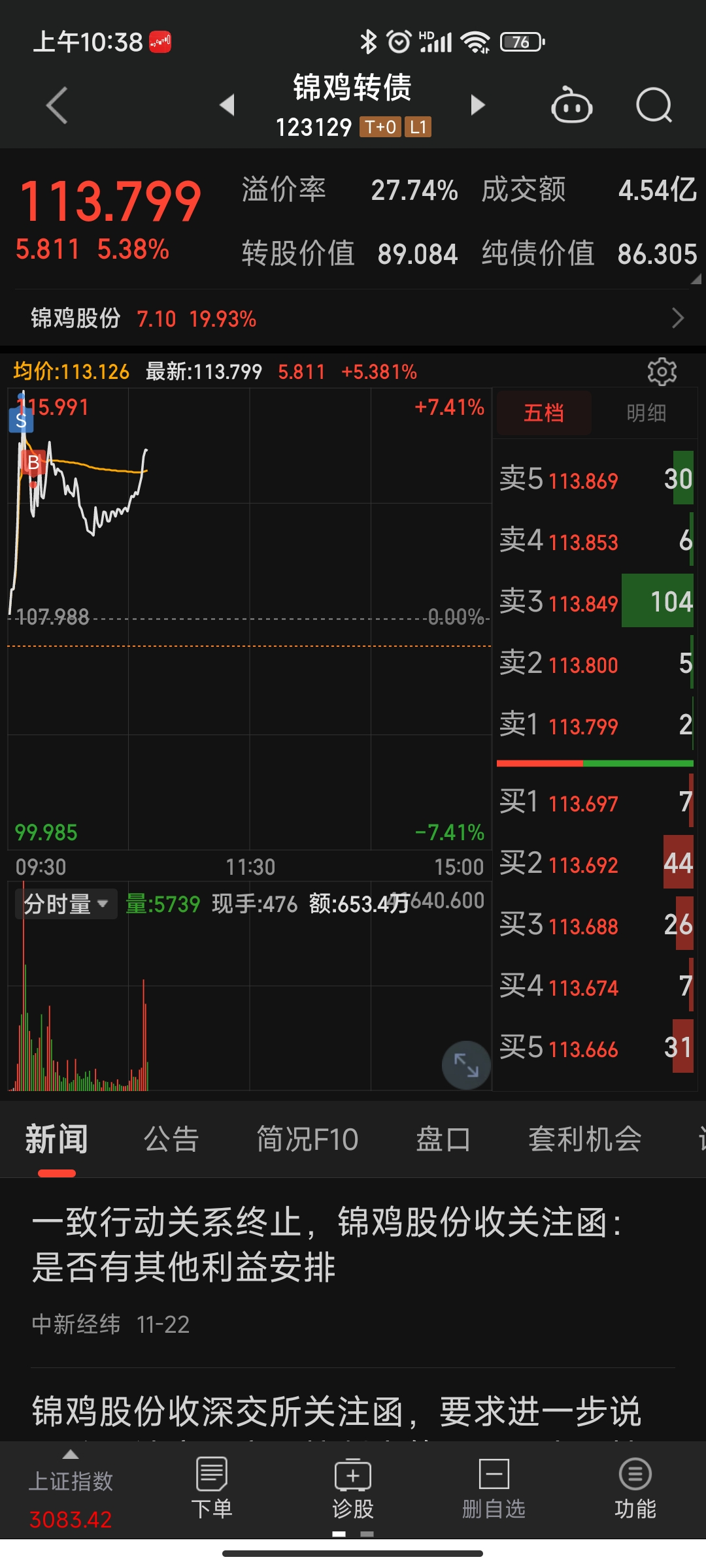This screenshot has height=1568, width=706.
Task: Switch to the 套利机会 tab
Action: click(x=584, y=1139)
